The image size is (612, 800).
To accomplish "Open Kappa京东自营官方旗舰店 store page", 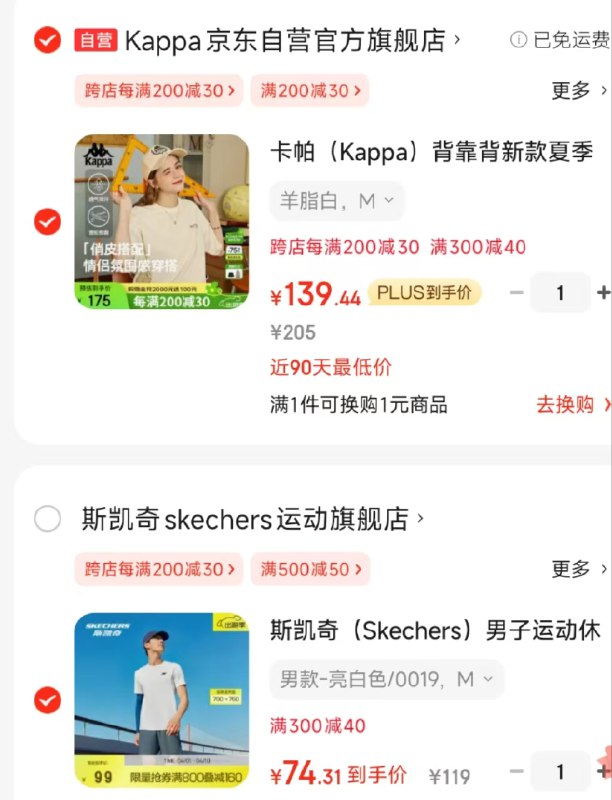I will (x=292, y=40).
